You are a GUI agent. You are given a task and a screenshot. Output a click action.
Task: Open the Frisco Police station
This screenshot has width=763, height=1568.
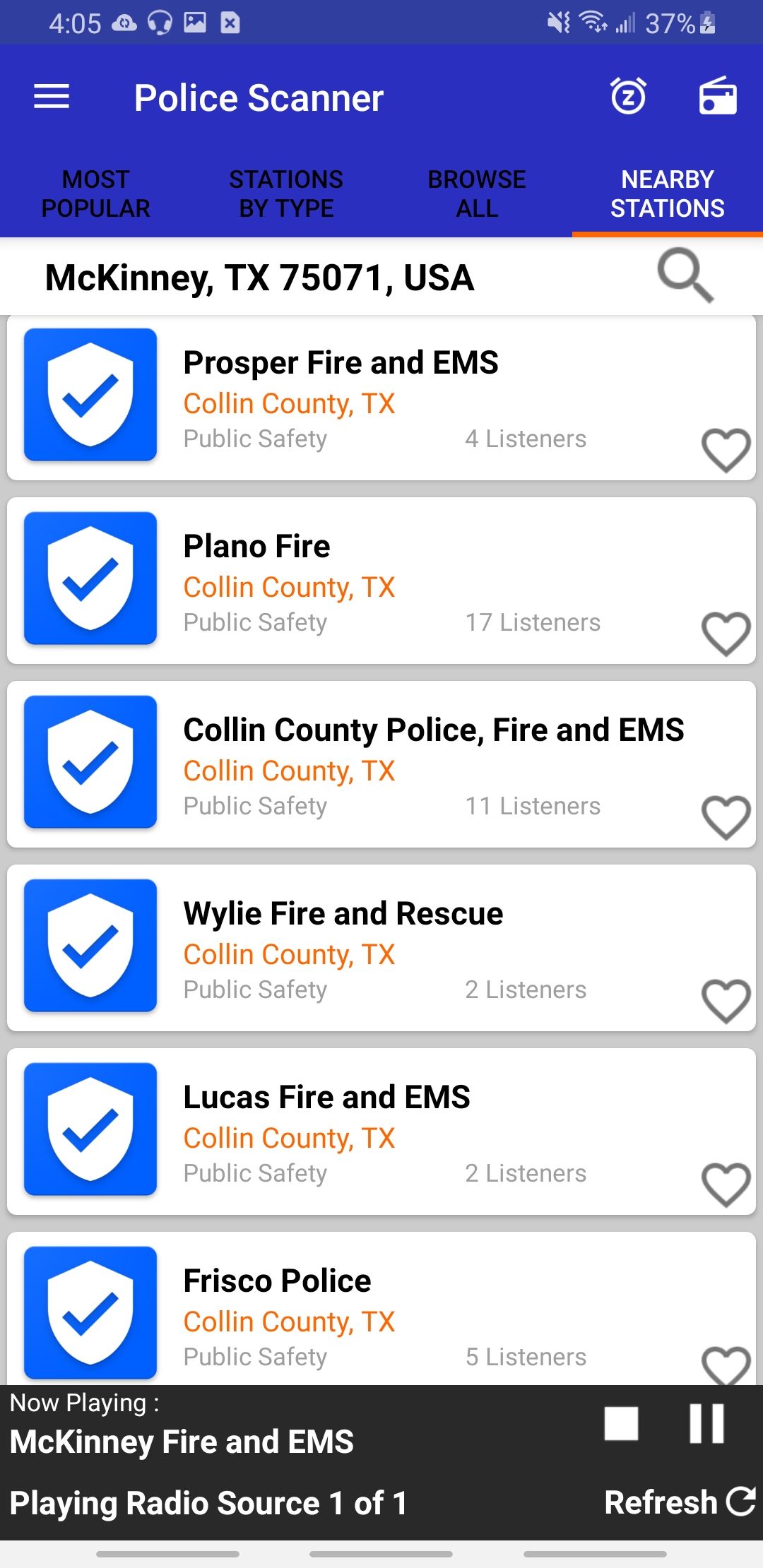point(277,1281)
